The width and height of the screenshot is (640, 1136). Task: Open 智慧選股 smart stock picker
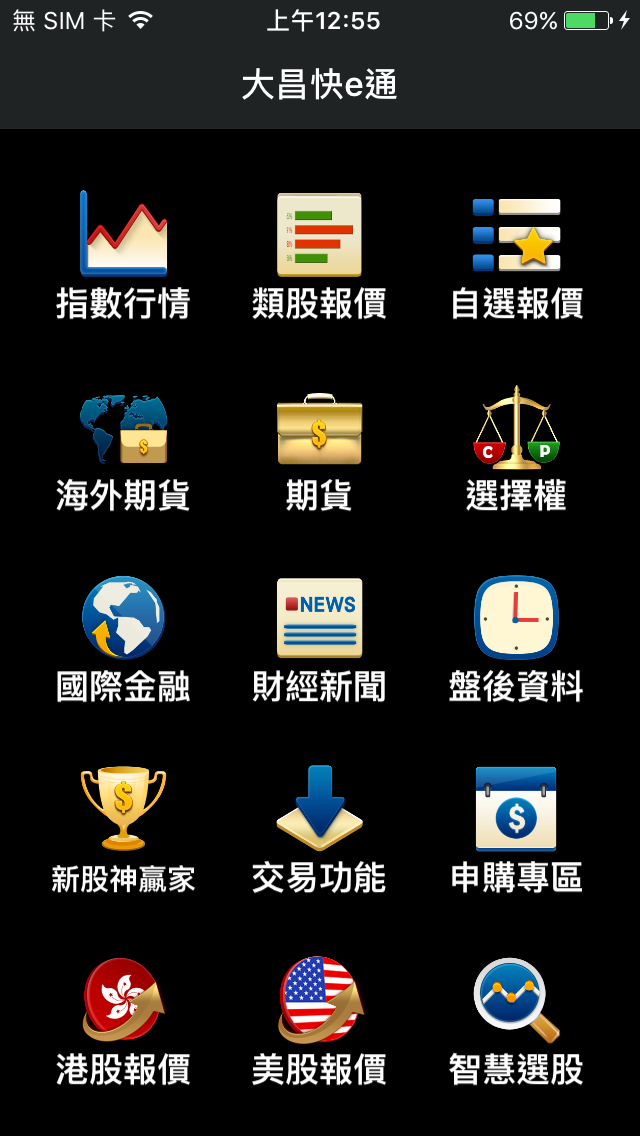pos(516,1022)
